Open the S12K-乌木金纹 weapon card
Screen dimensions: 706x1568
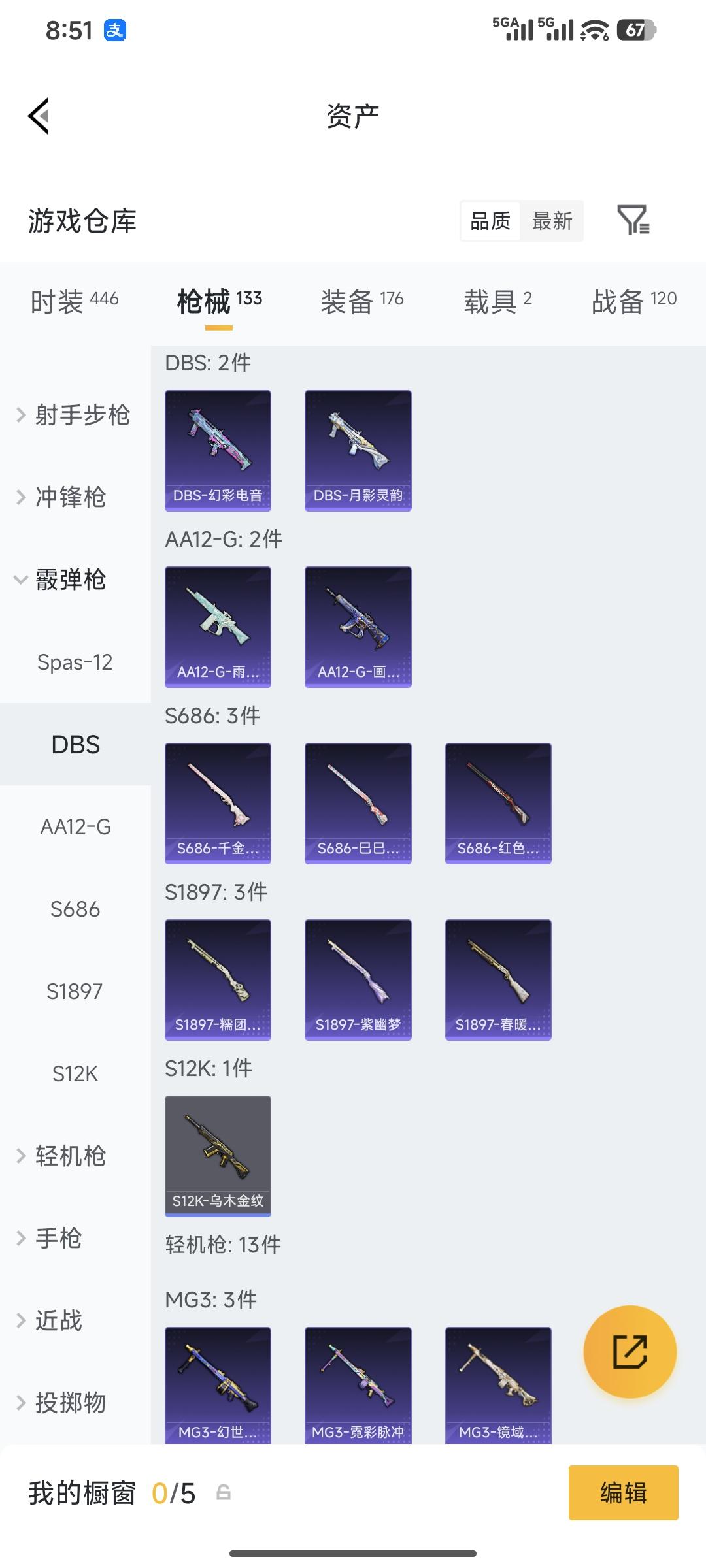pyautogui.click(x=218, y=1154)
